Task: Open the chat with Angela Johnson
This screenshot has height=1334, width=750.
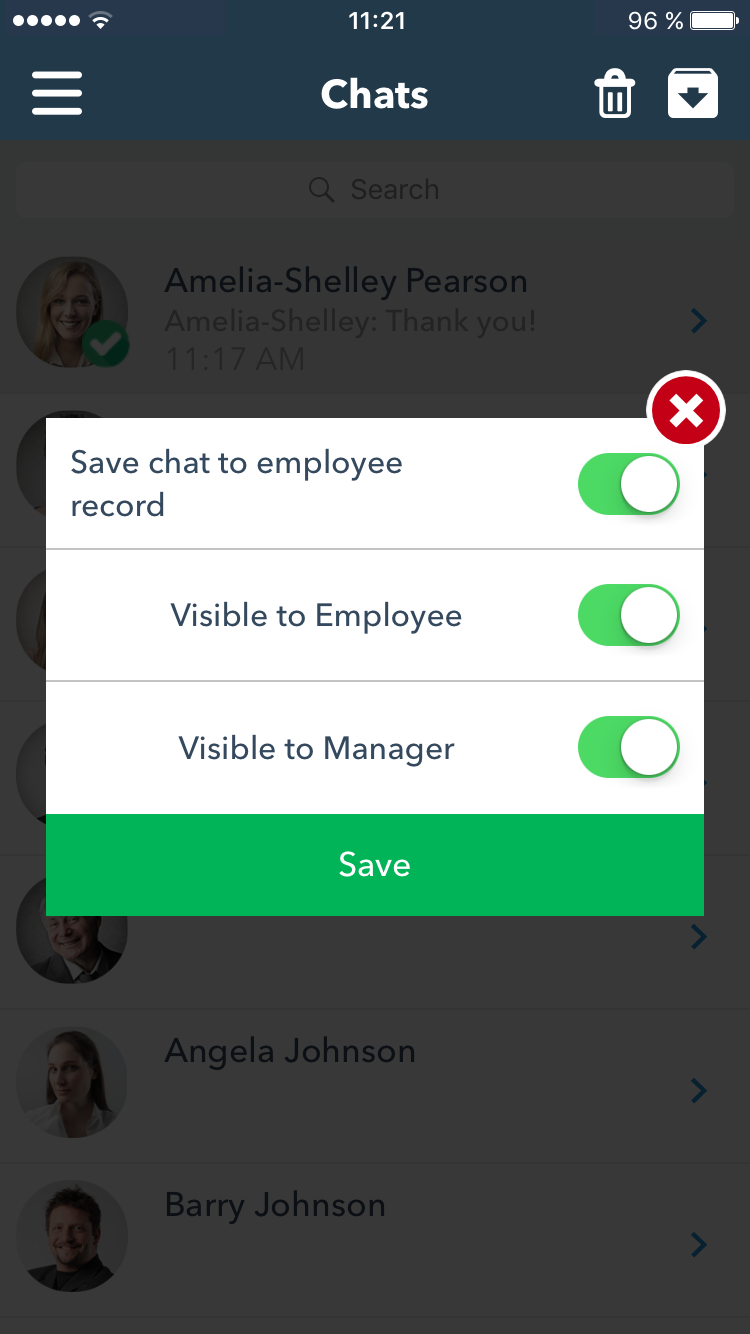Action: (375, 1086)
